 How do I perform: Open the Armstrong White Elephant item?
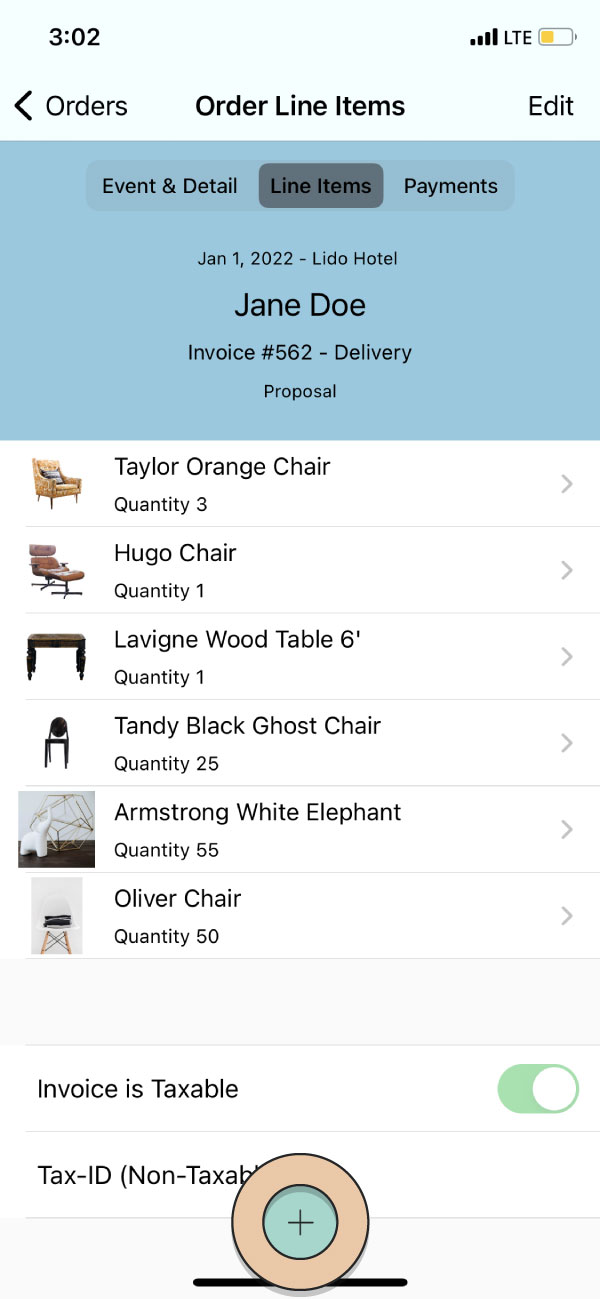point(300,829)
